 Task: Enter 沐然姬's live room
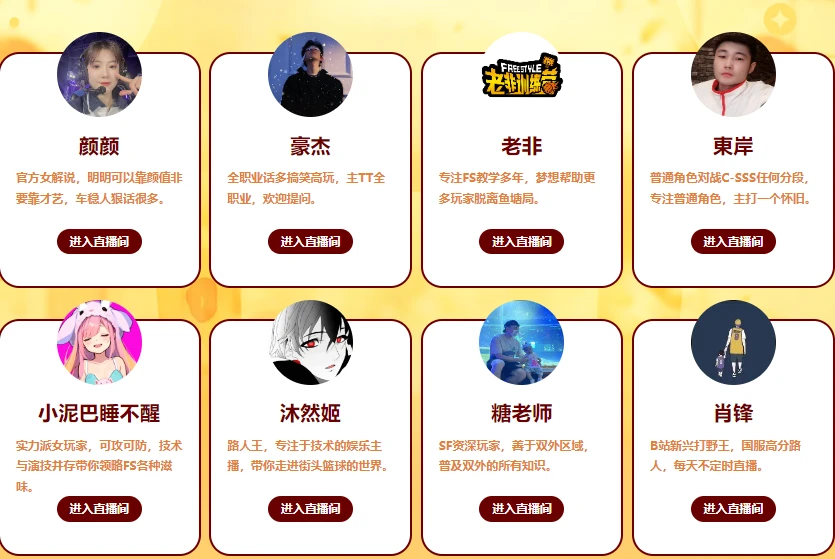click(x=310, y=508)
